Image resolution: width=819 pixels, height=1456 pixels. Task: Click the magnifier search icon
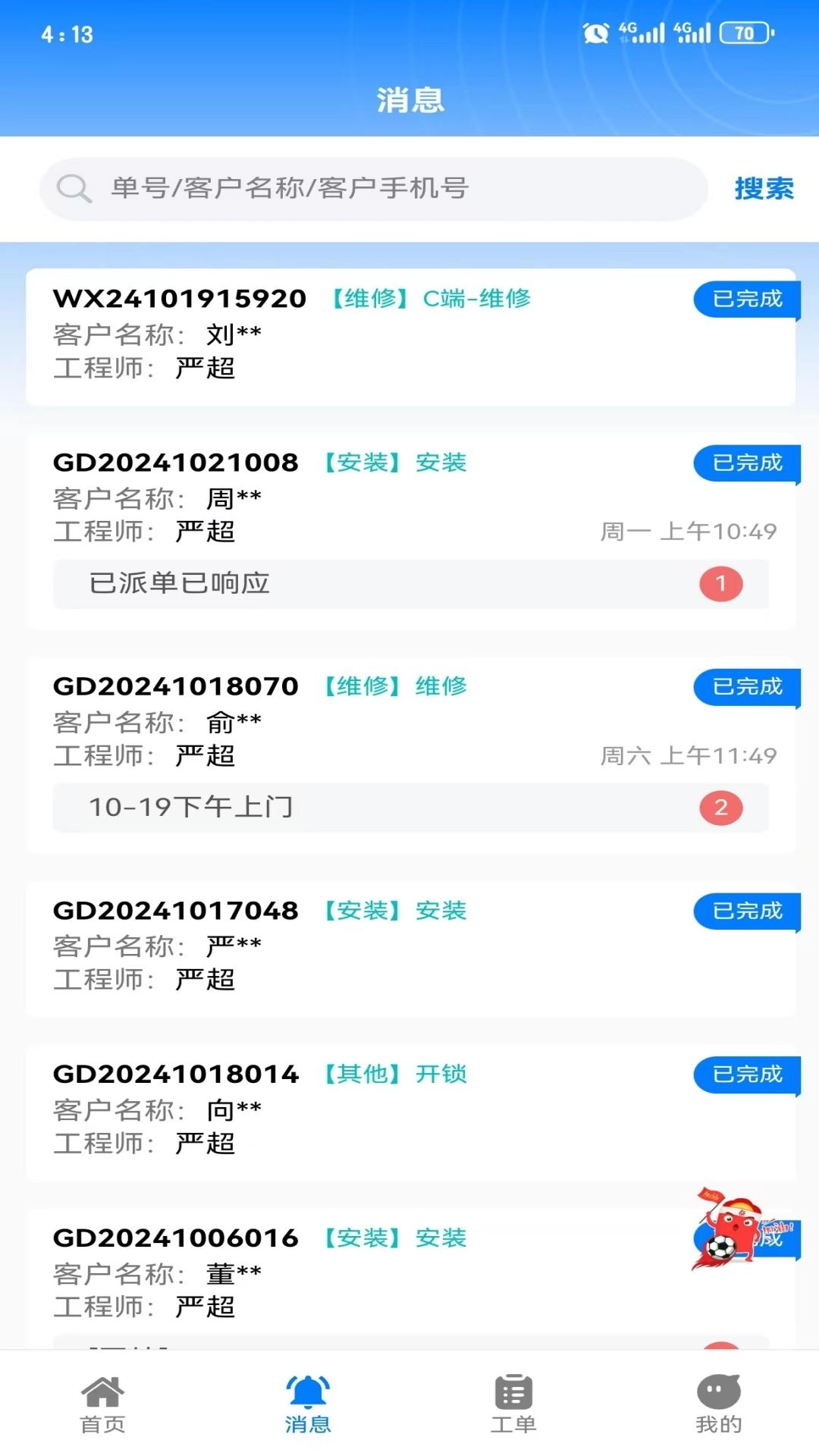point(72,187)
